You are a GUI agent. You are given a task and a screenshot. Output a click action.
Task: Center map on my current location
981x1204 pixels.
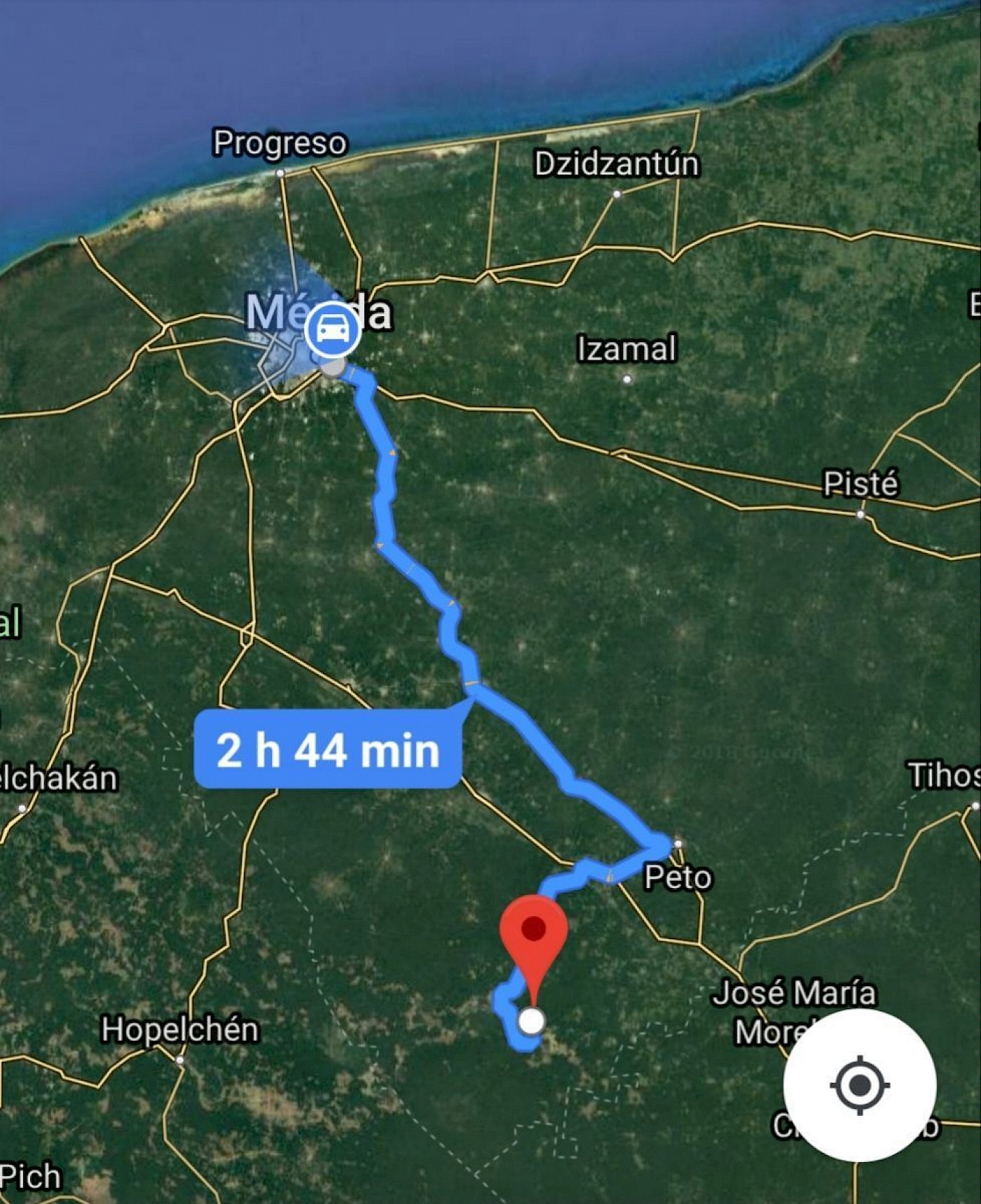[860, 1086]
